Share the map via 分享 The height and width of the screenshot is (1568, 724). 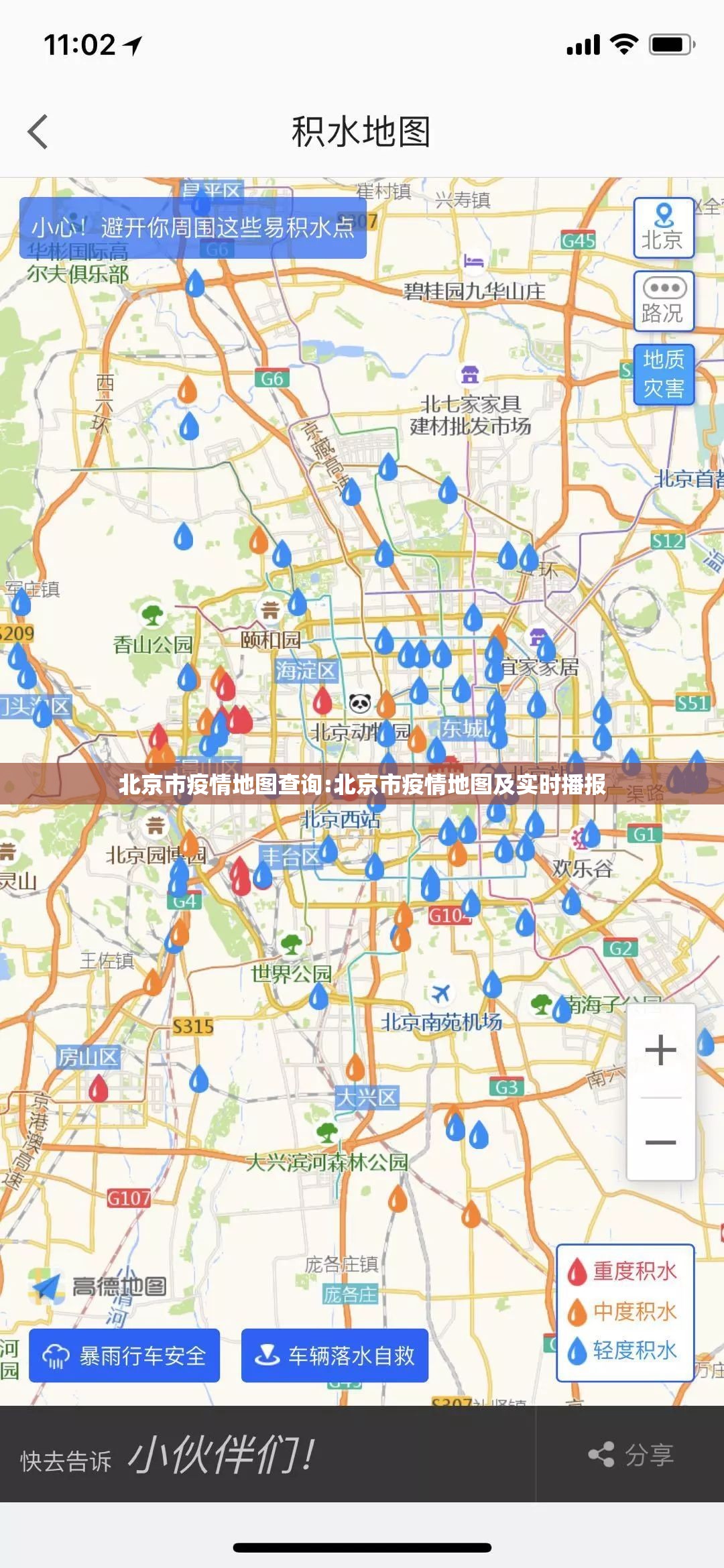pyautogui.click(x=630, y=1454)
